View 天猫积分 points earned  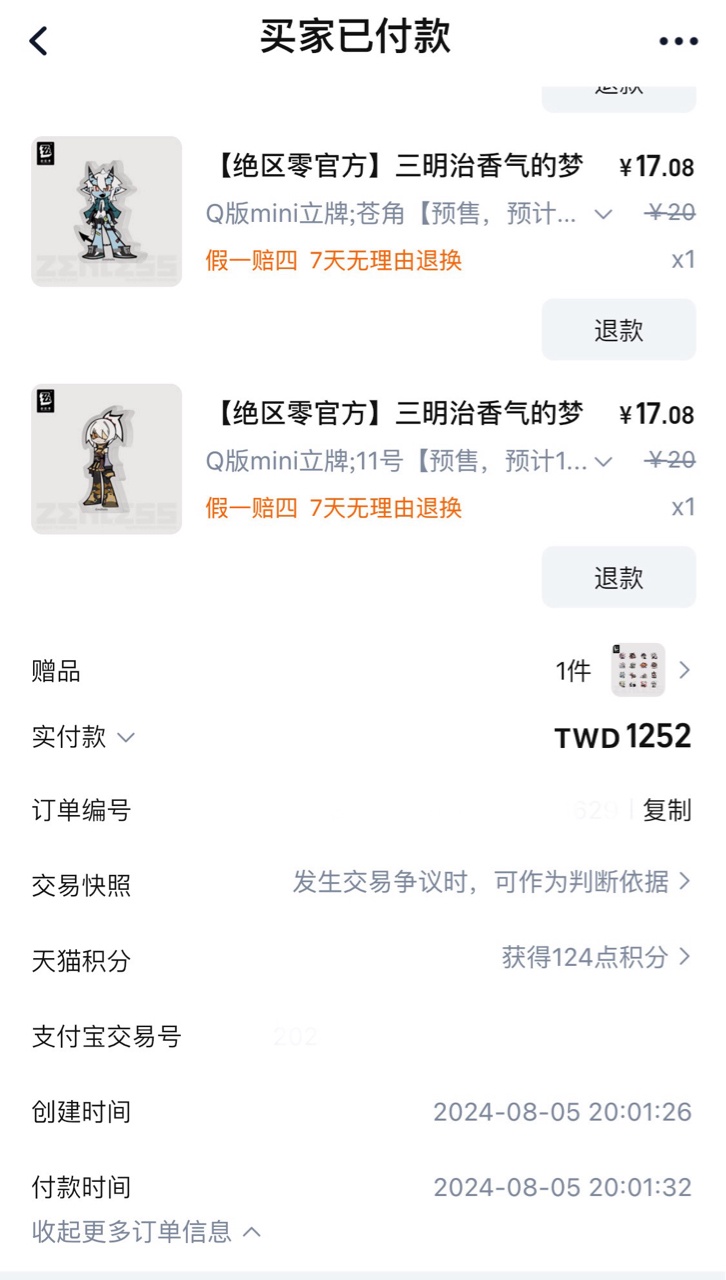[x=595, y=957]
